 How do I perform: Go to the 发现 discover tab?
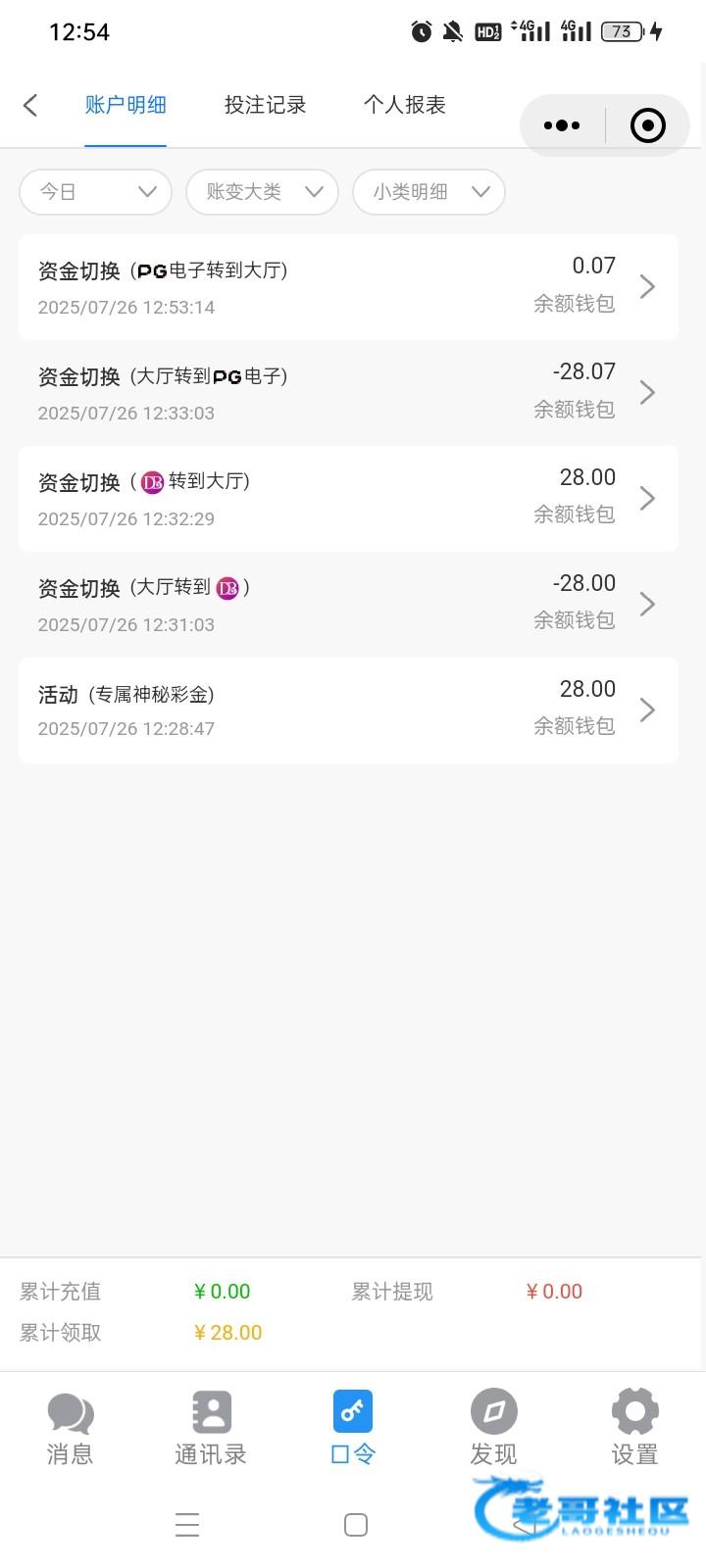tap(493, 1429)
